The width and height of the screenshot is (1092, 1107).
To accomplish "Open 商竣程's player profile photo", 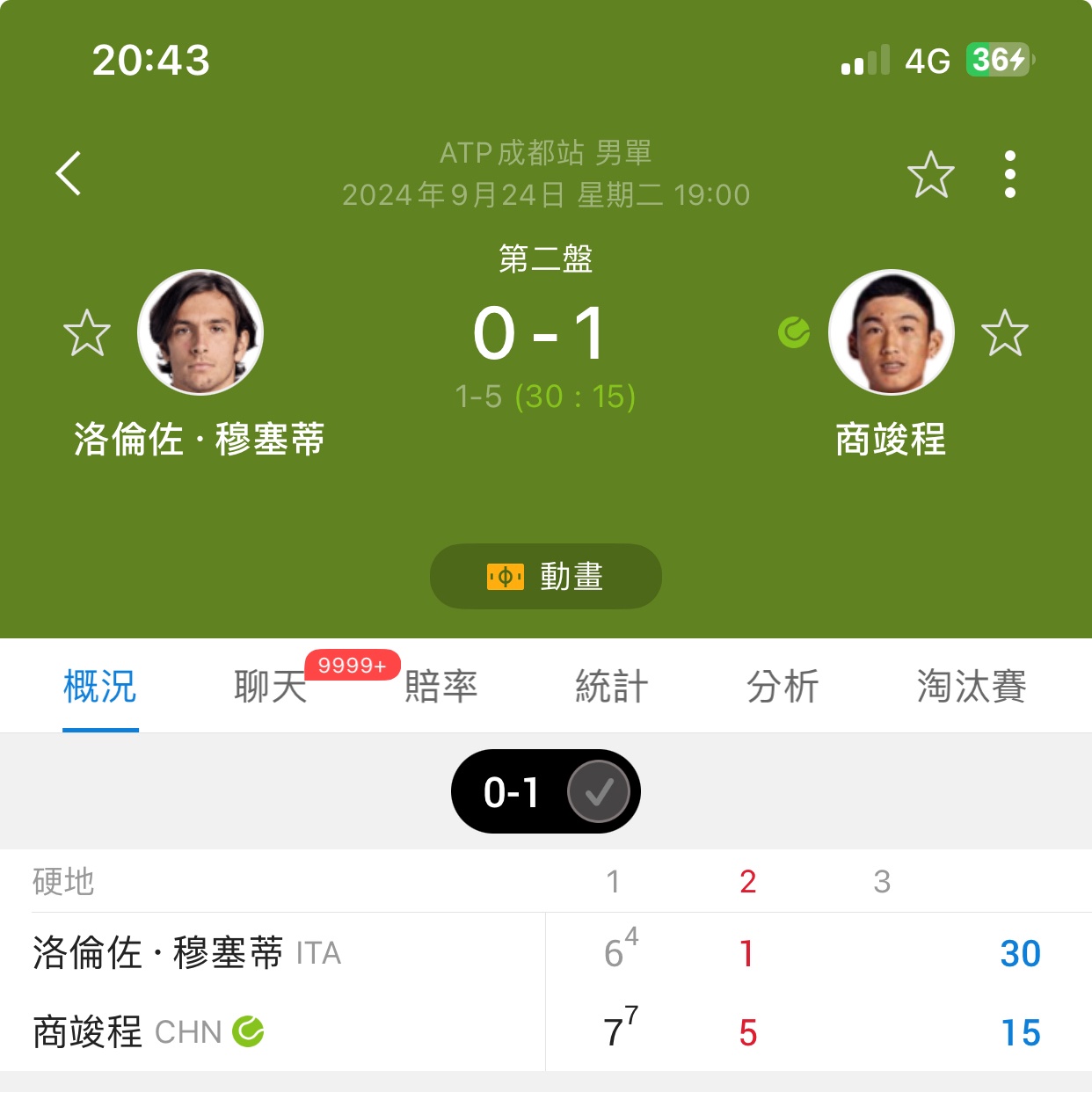I will coord(891,332).
